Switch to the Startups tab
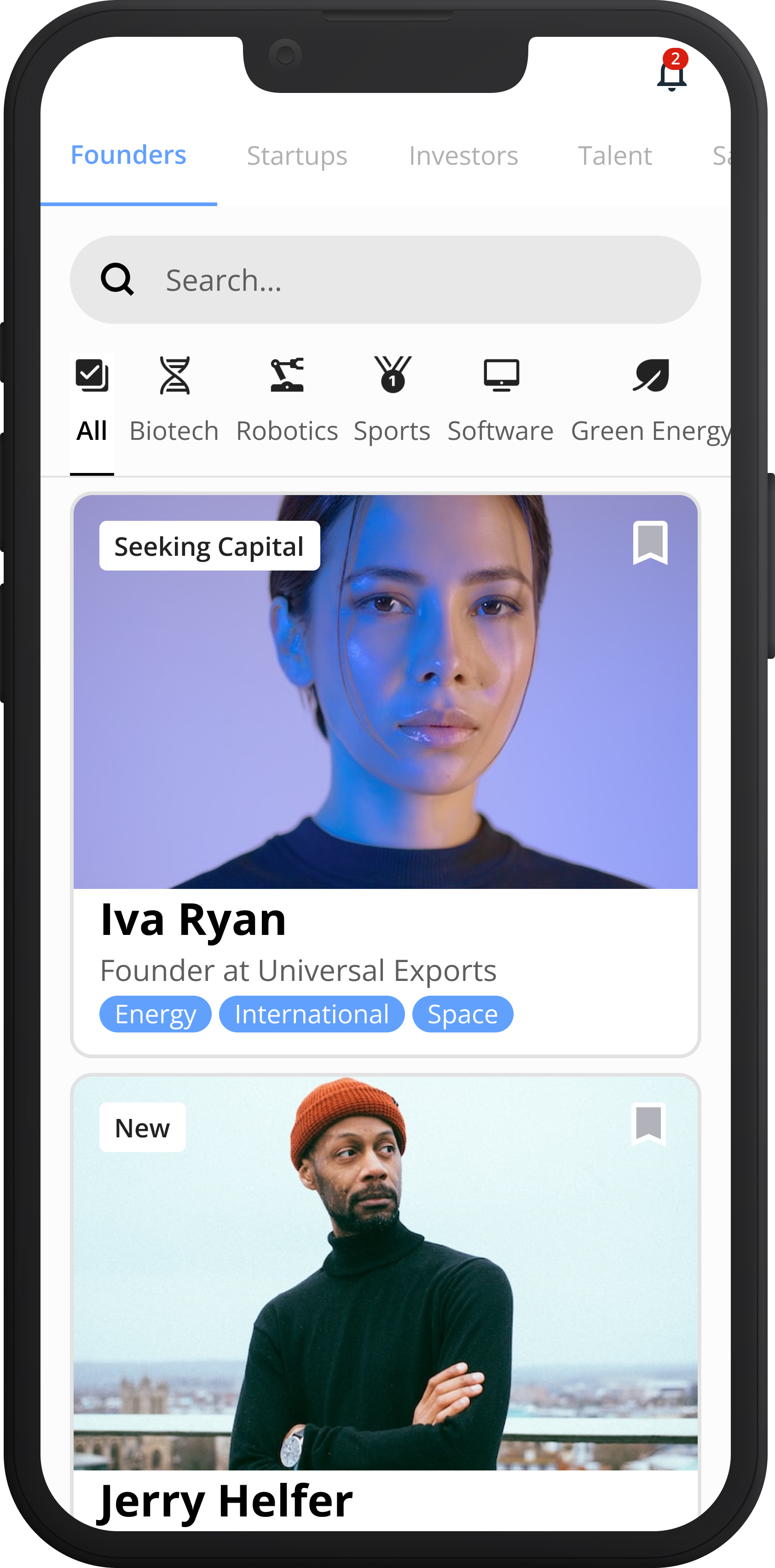The height and width of the screenshot is (1568, 775). [297, 156]
